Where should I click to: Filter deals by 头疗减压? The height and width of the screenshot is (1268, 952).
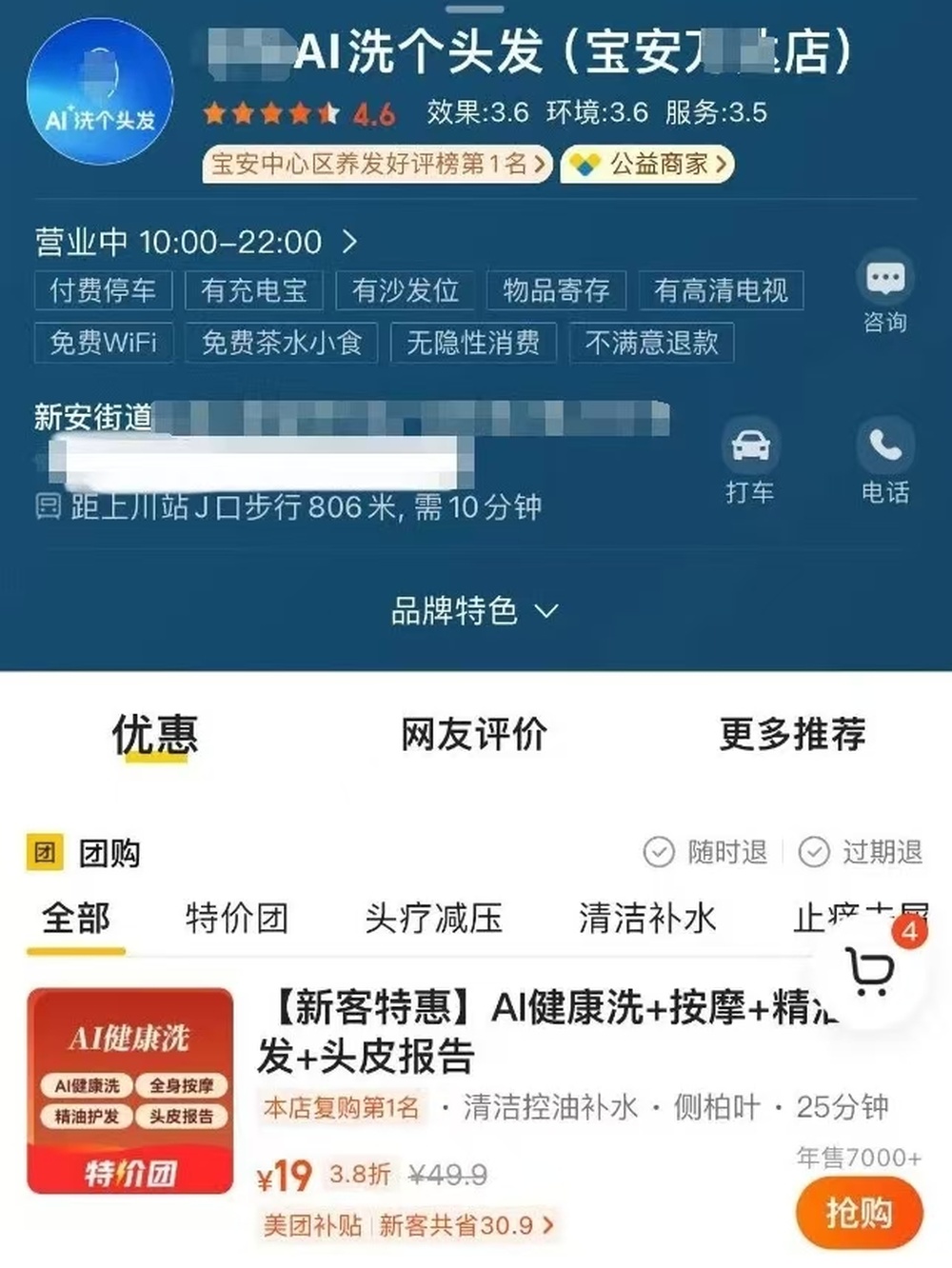[433, 919]
